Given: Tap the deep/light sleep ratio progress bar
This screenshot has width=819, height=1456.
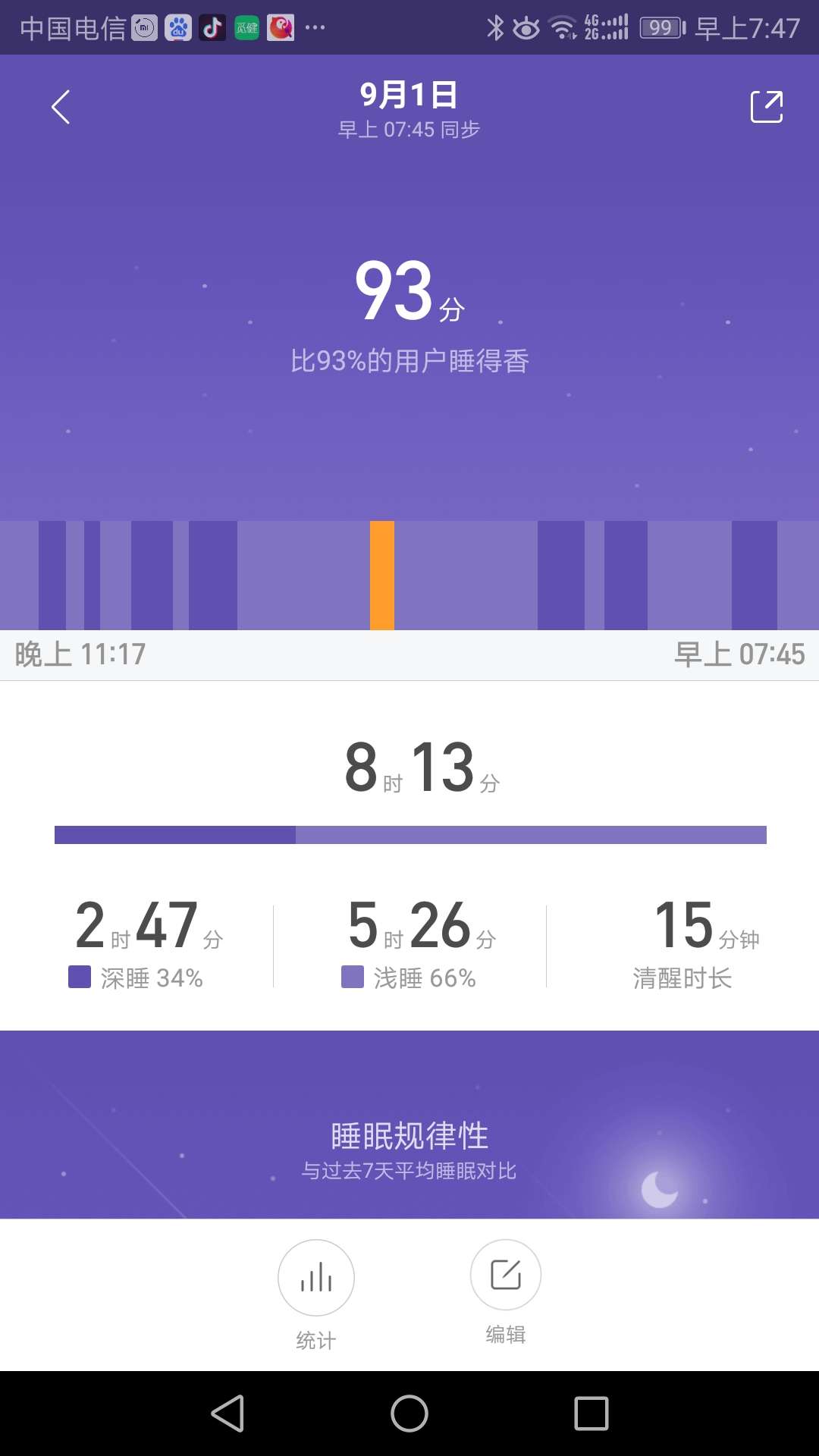Looking at the screenshot, I should click(409, 836).
